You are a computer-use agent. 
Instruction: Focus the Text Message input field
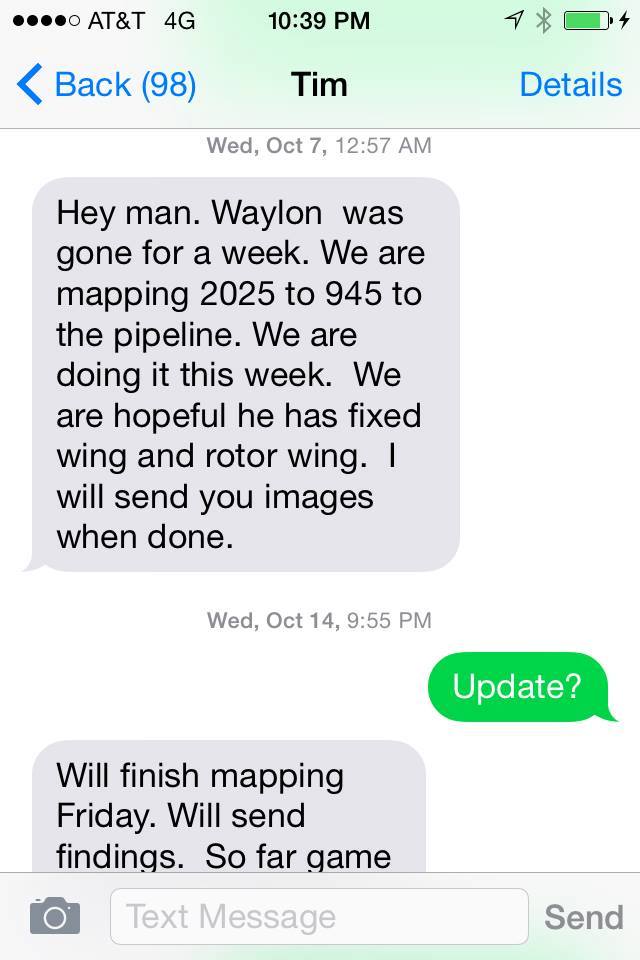pyautogui.click(x=318, y=916)
